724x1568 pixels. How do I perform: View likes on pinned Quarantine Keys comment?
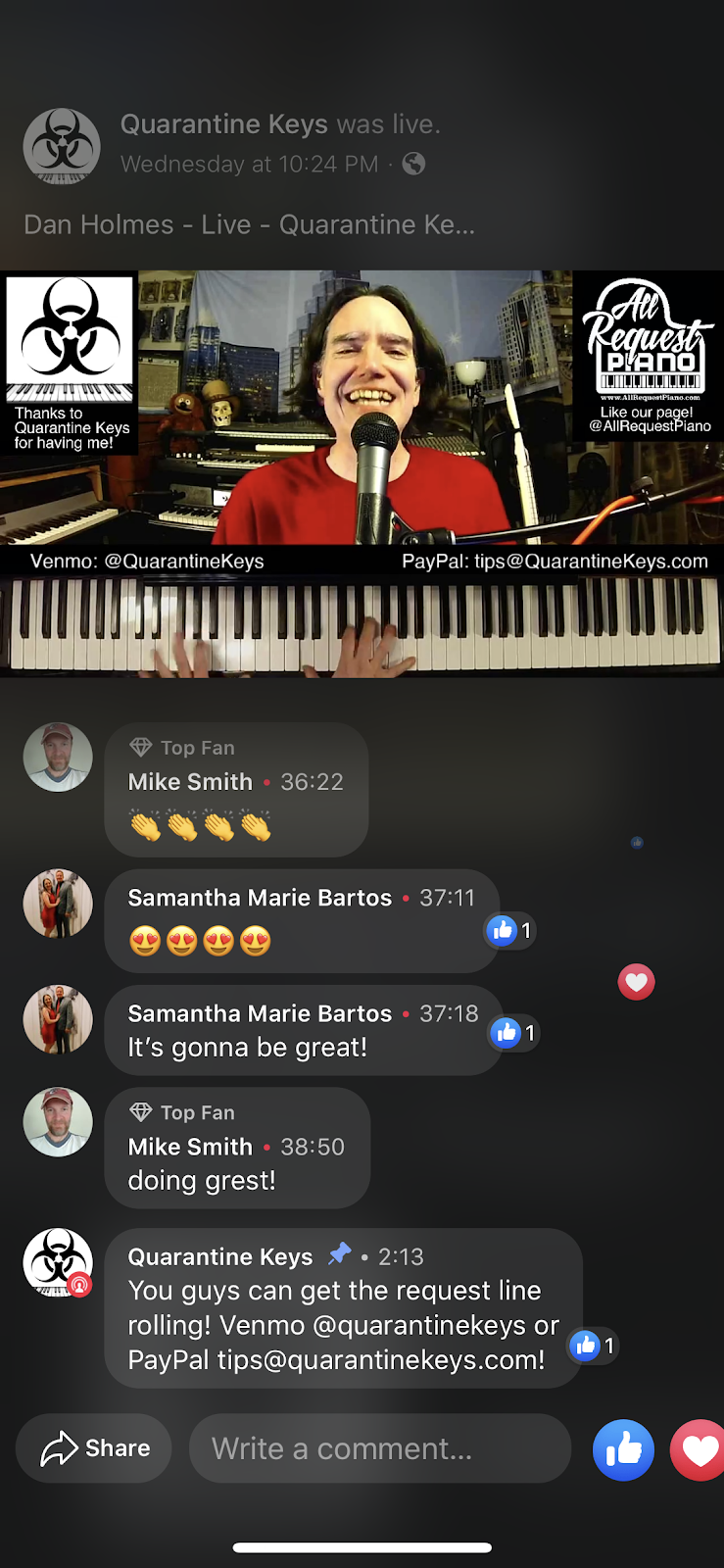coord(594,1346)
